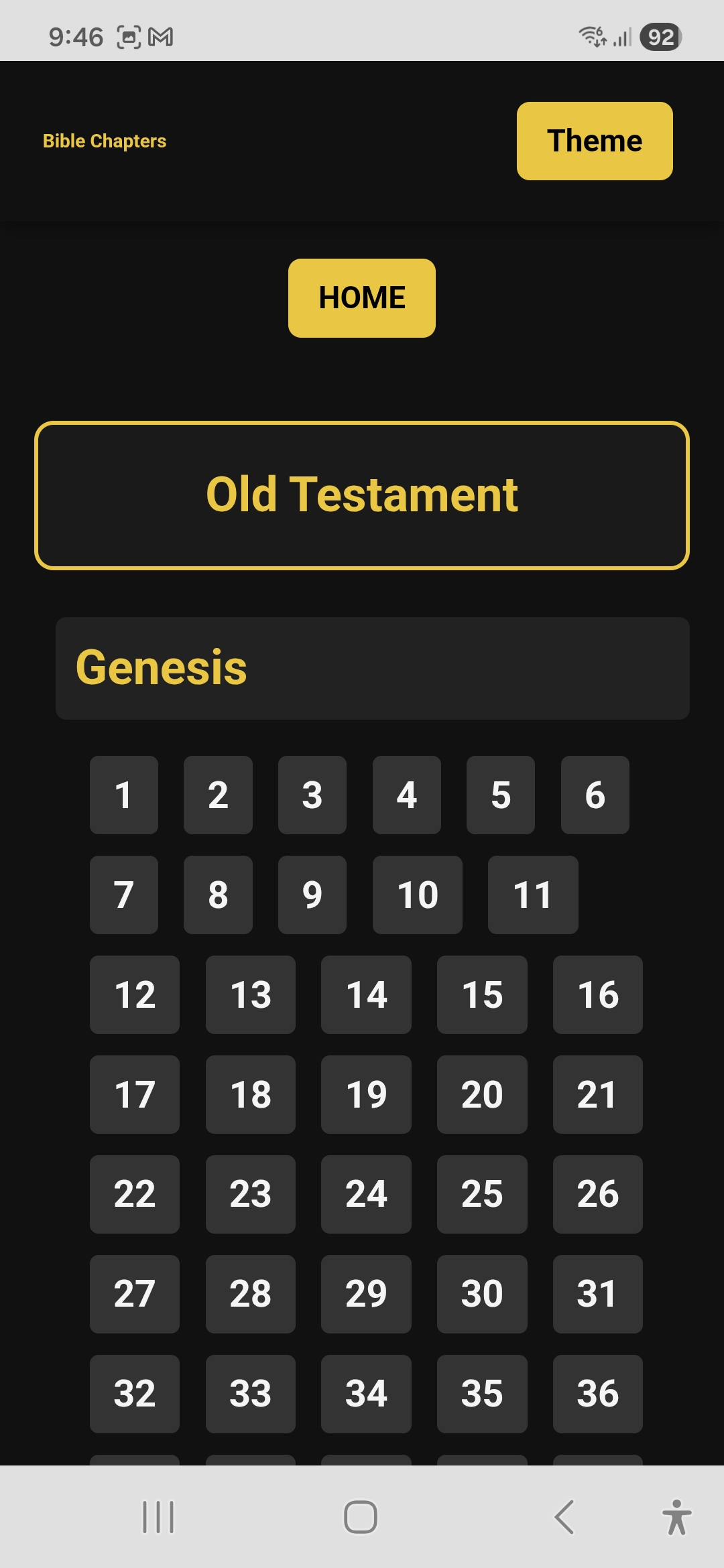Image resolution: width=724 pixels, height=1568 pixels.
Task: Read Genesis chapter 19
Action: coord(366,1094)
